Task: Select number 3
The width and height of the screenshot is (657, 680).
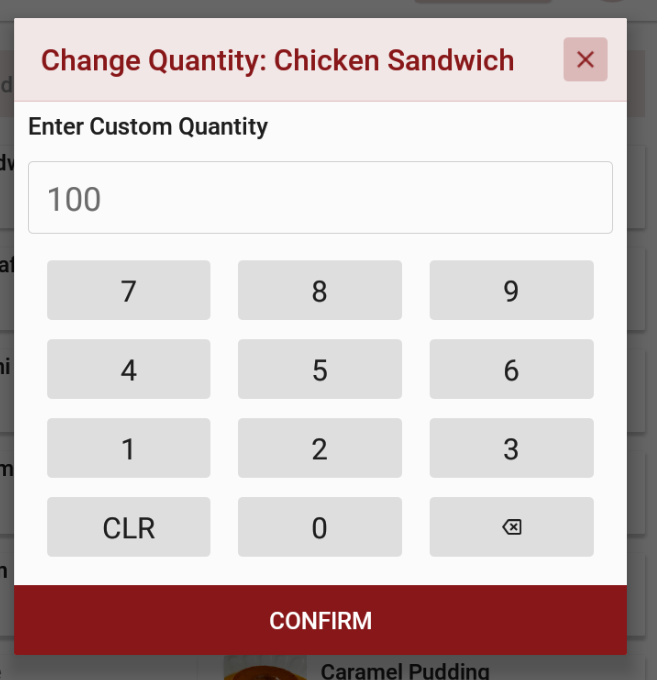Action: pos(511,448)
